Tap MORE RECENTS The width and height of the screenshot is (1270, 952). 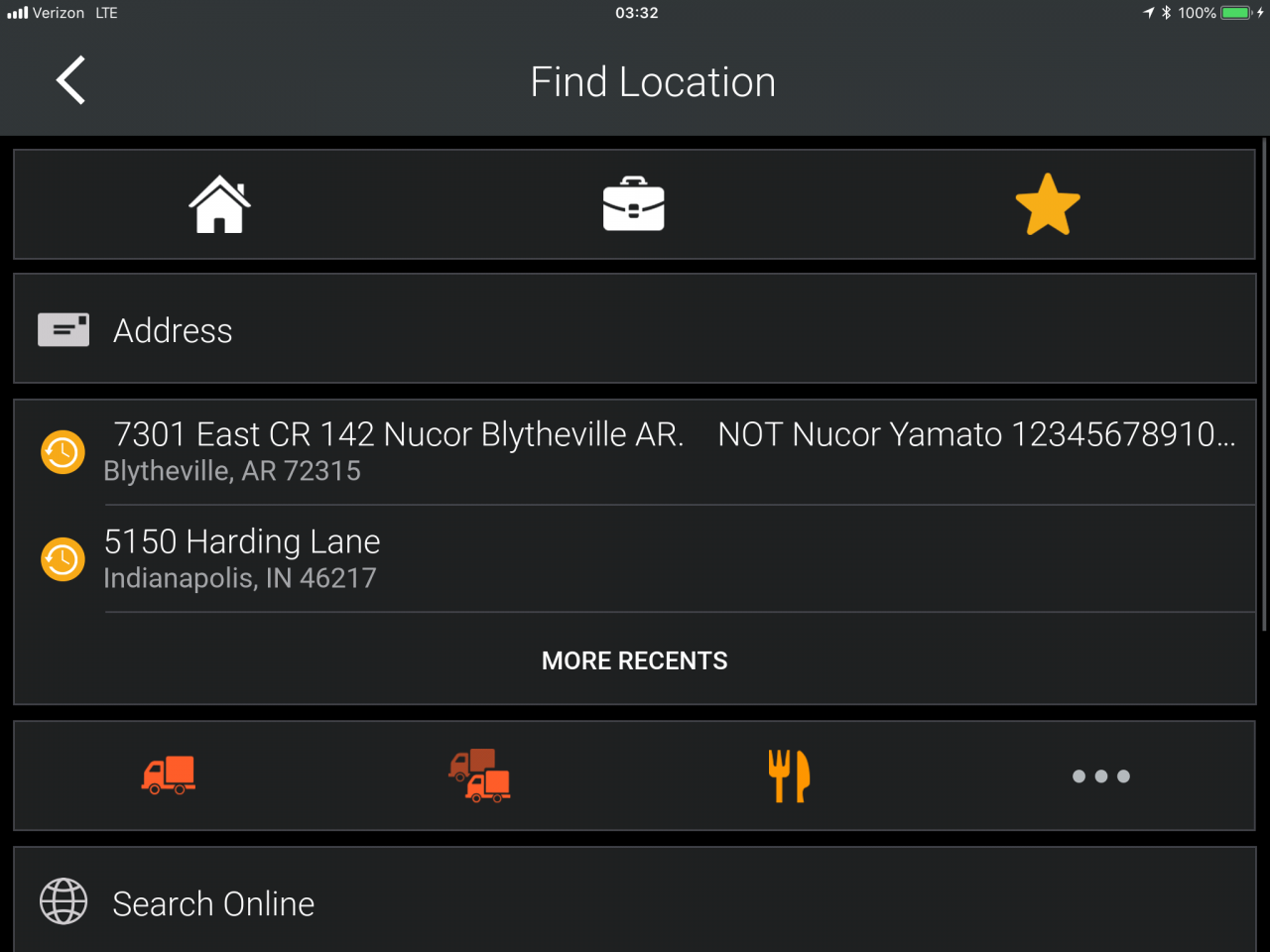coord(634,660)
